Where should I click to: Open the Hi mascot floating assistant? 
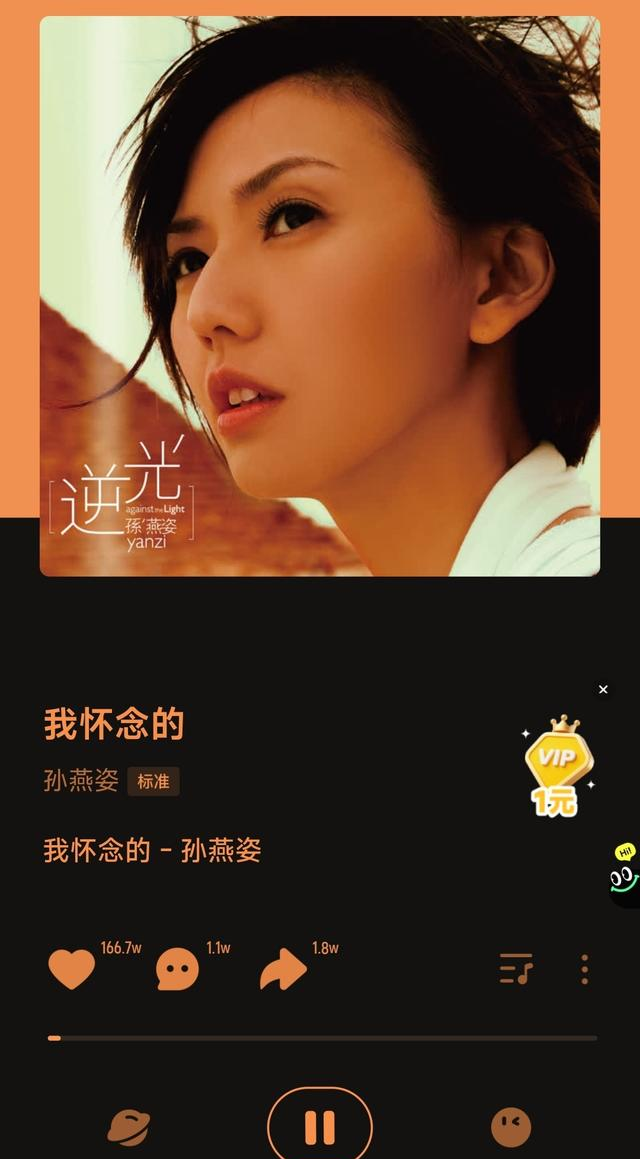[624, 877]
